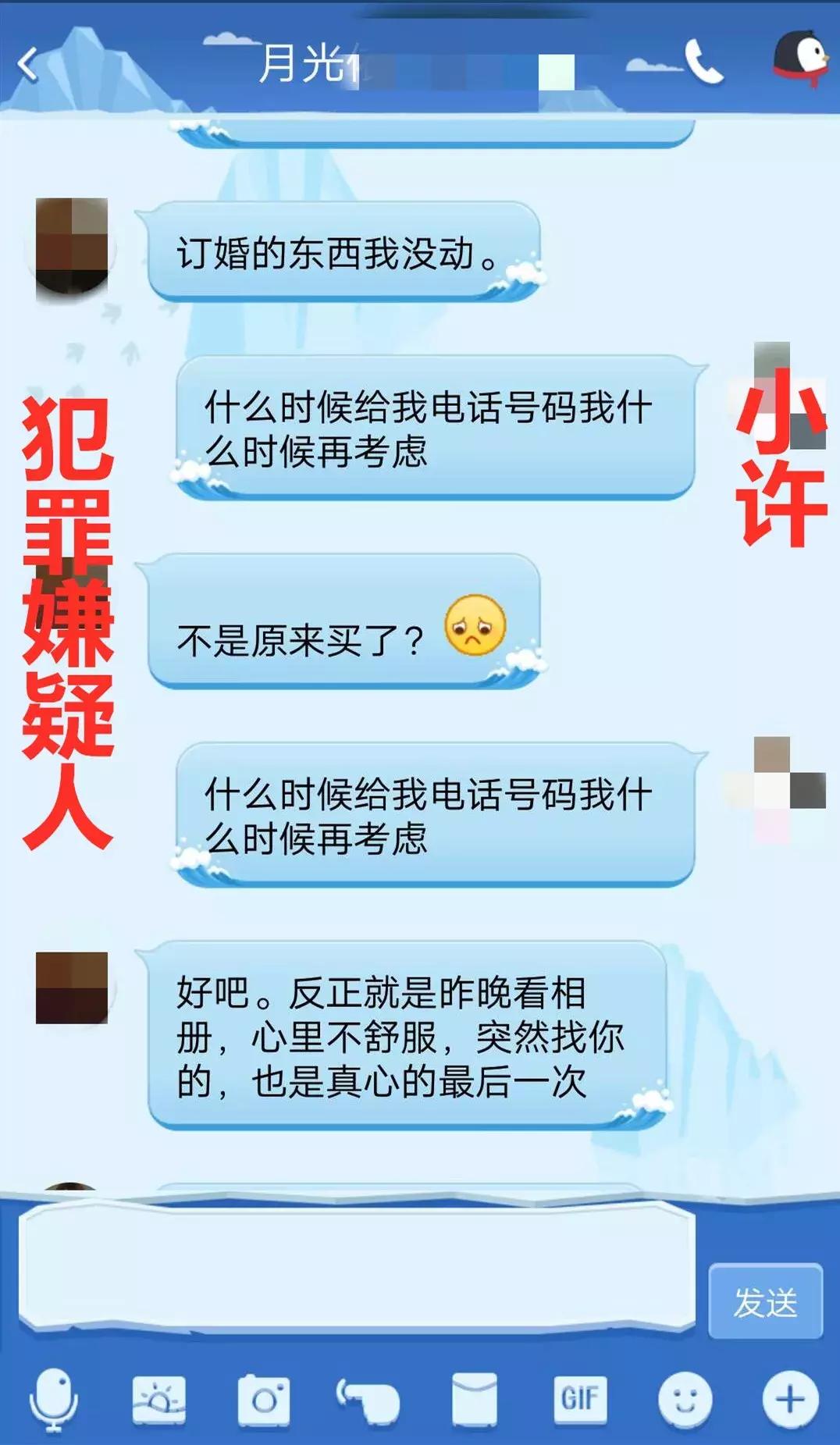
Task: Open the GIF picker
Action: coord(579,1399)
